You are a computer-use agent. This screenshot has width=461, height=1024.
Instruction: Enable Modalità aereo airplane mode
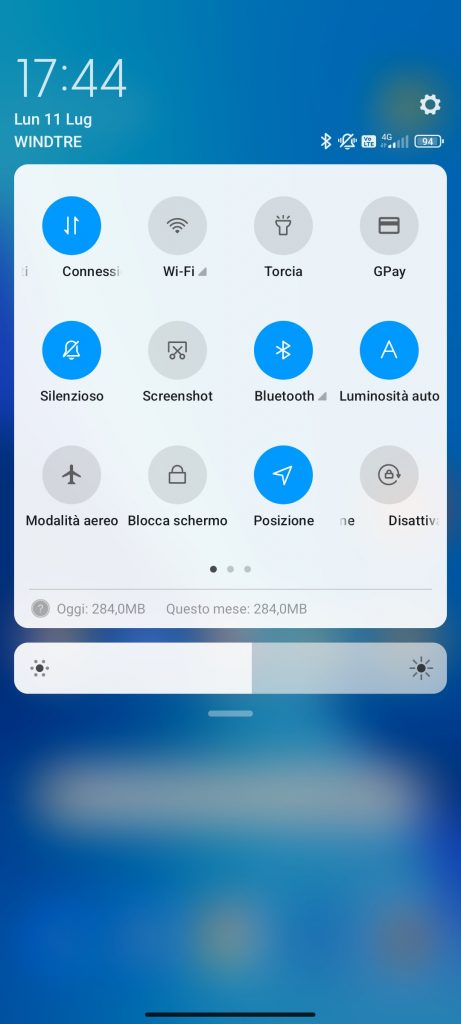[72, 475]
